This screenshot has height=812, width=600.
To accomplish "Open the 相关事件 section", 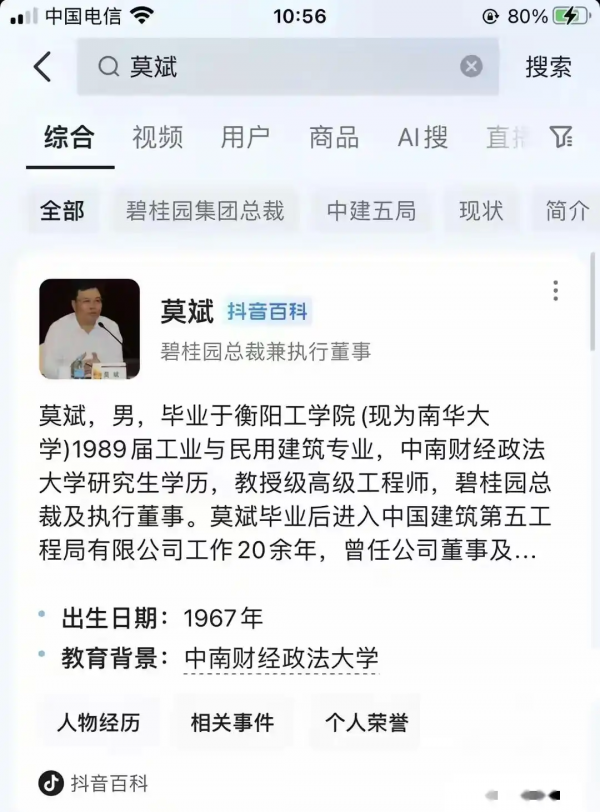I will click(232, 722).
